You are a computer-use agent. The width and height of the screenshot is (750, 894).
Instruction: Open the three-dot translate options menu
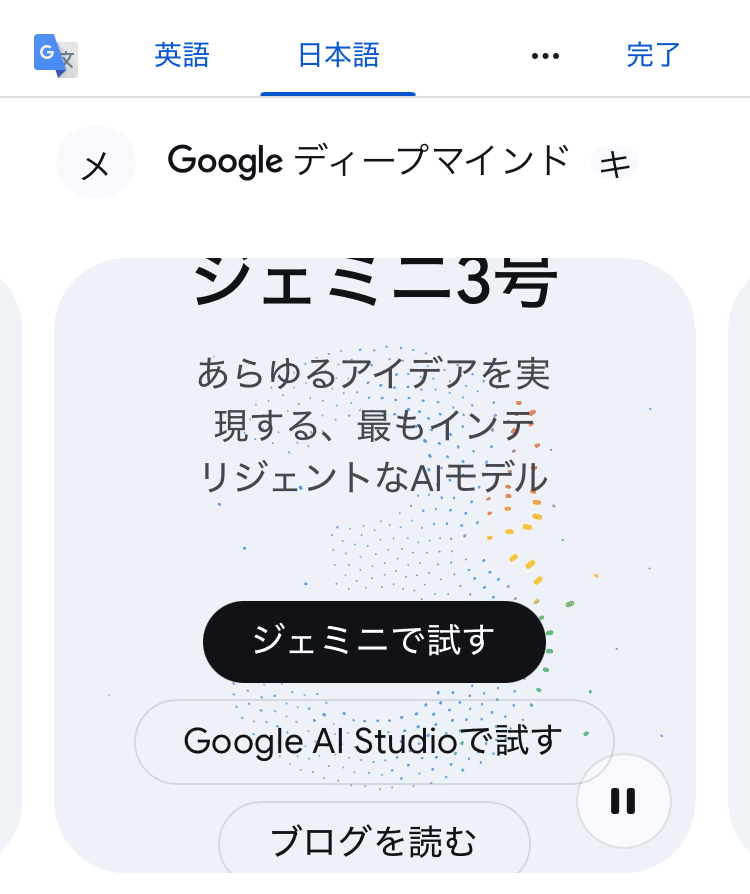click(545, 56)
